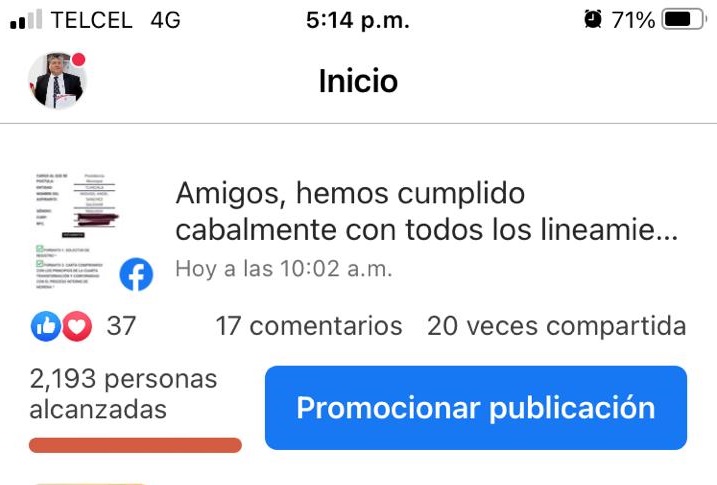Open the 17 comentarios list
The image size is (717, 485).
[309, 326]
